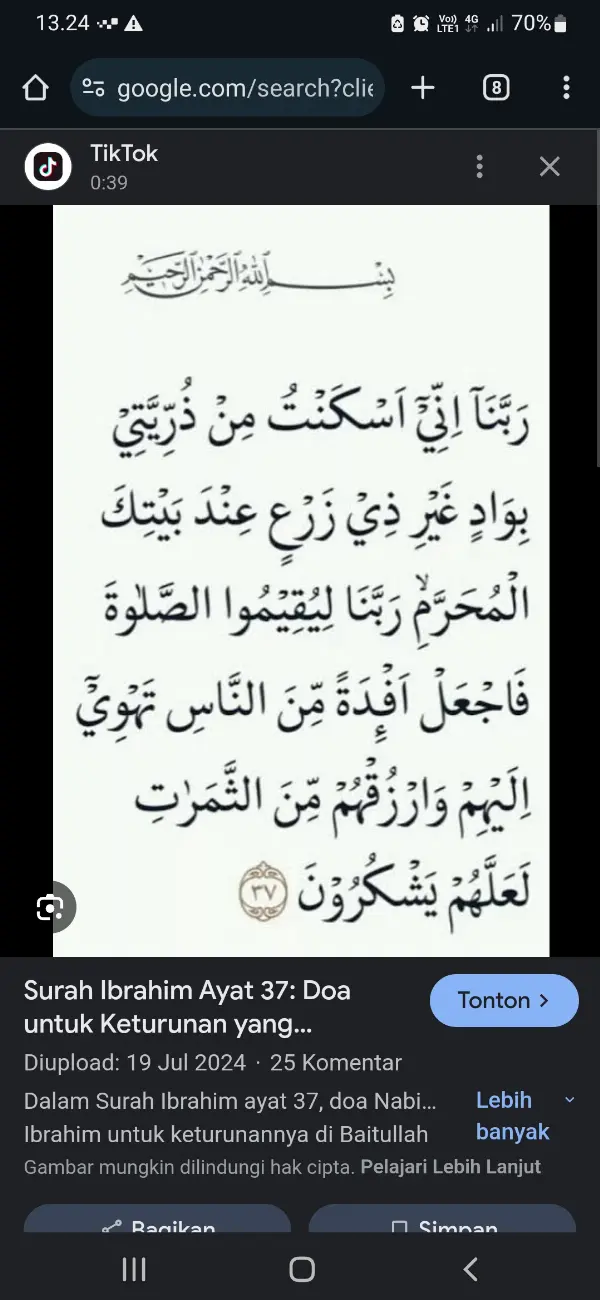
Task: Open the tab switcher showing 8 tabs
Action: pyautogui.click(x=495, y=88)
